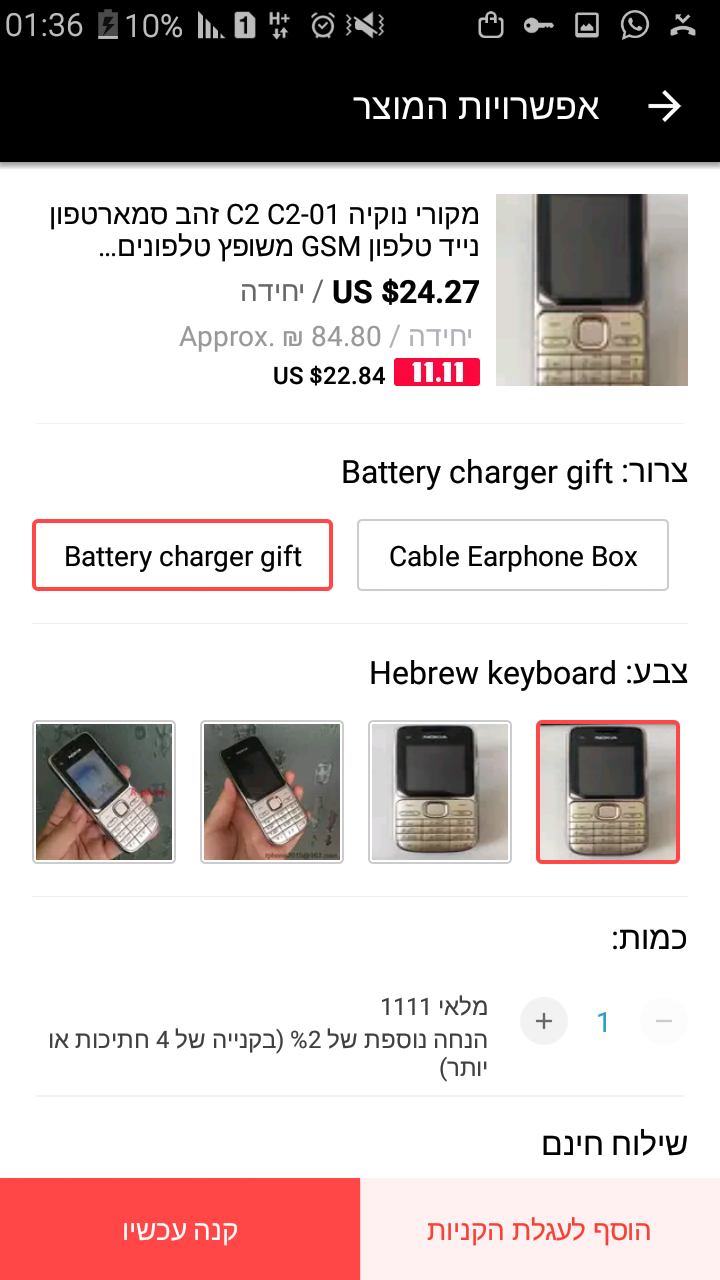The image size is (720, 1280).
Task: Open the key/VPN status bar icon
Action: pyautogui.click(x=537, y=27)
